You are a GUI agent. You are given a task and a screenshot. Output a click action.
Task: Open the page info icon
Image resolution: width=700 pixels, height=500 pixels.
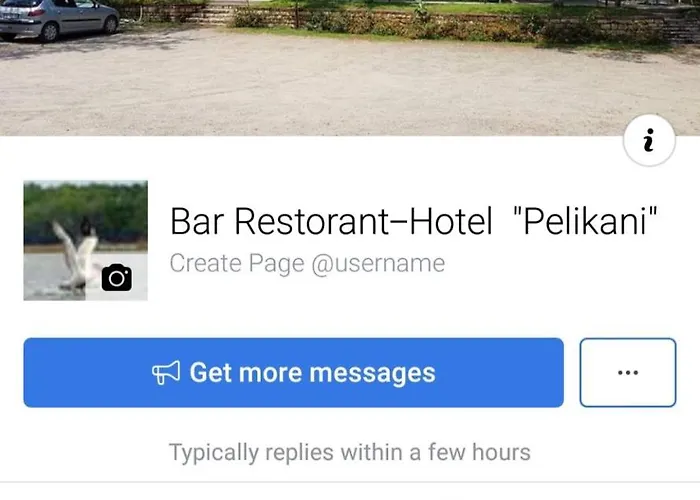tap(648, 142)
